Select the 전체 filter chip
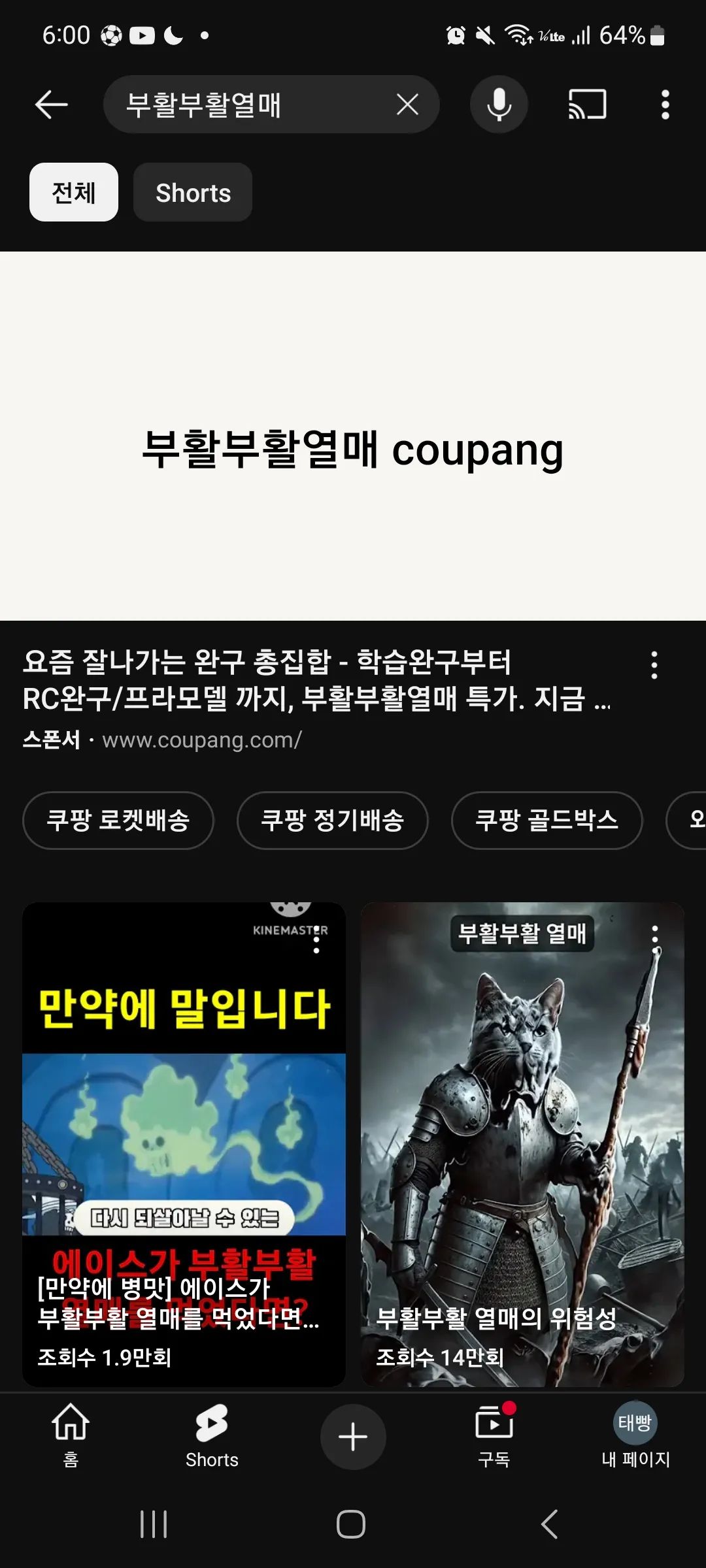Screen dimensions: 706x1568 pyautogui.click(x=74, y=192)
